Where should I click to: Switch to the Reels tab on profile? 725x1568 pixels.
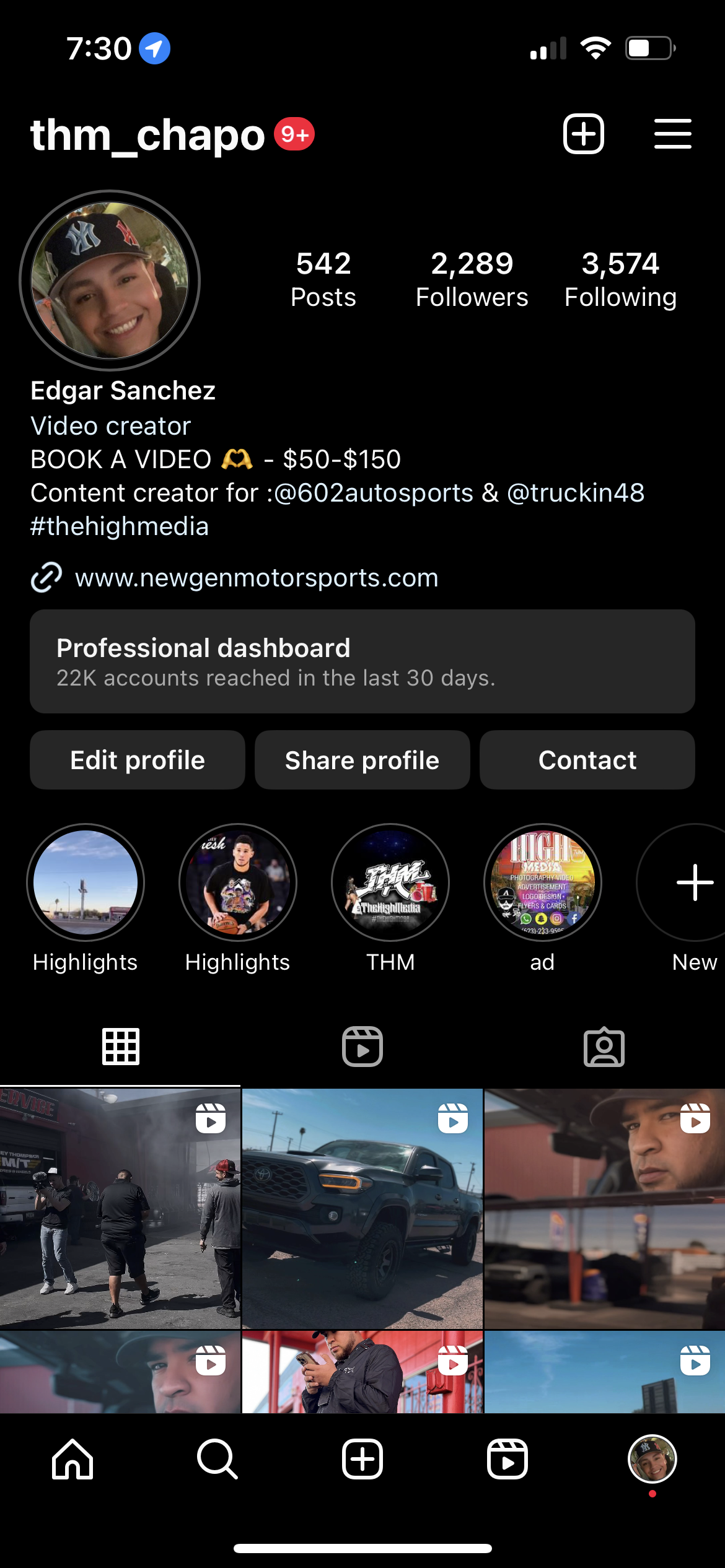362,1047
